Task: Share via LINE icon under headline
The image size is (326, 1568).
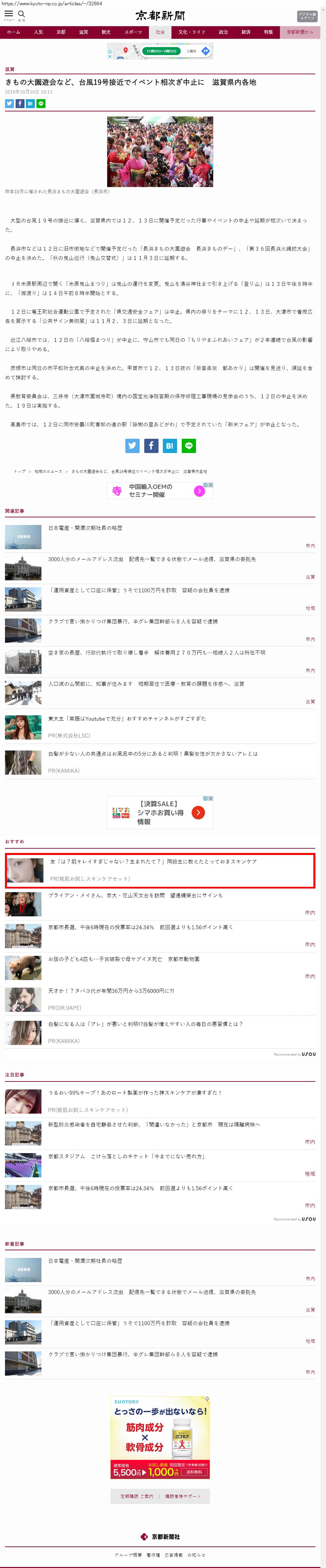Action: click(x=41, y=104)
